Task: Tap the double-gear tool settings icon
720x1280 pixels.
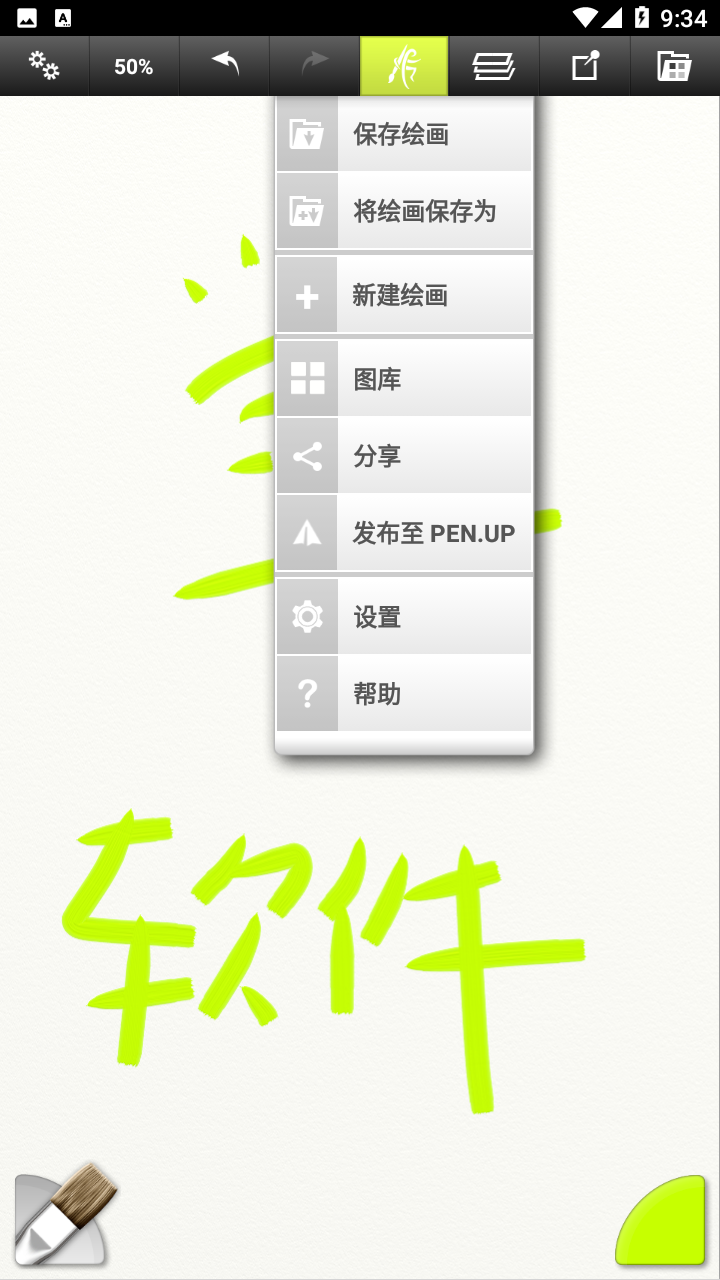Action: [x=44, y=66]
